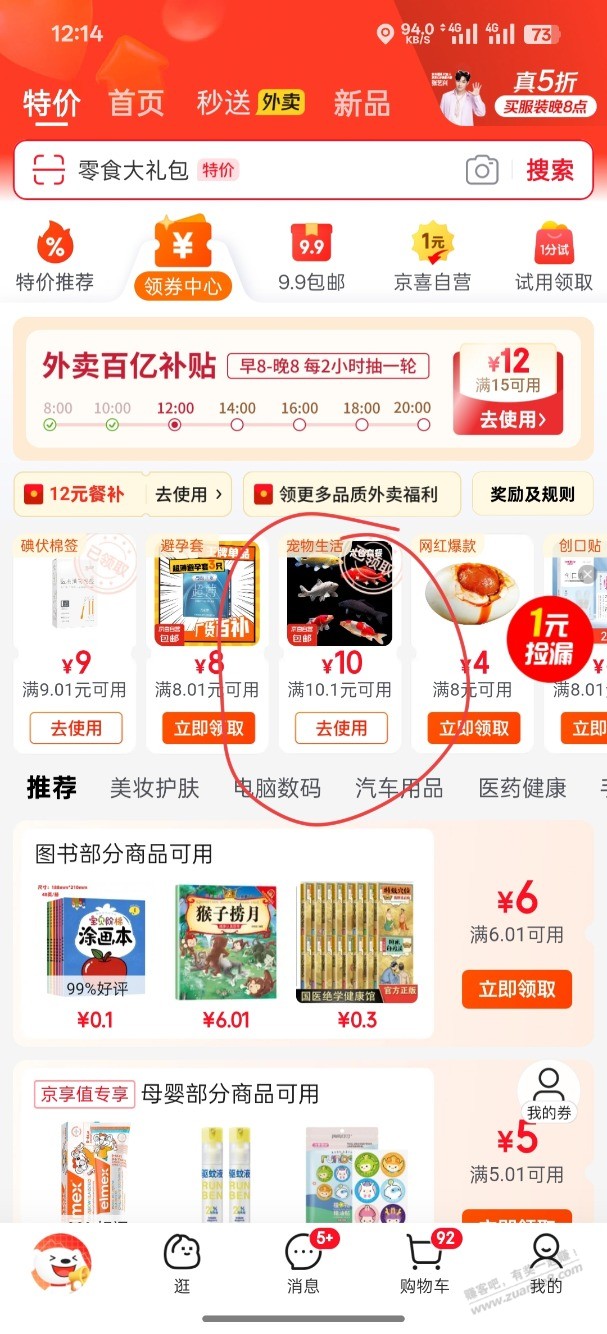Open the 购物车 tab
The height and width of the screenshot is (1334, 607).
(425, 1265)
